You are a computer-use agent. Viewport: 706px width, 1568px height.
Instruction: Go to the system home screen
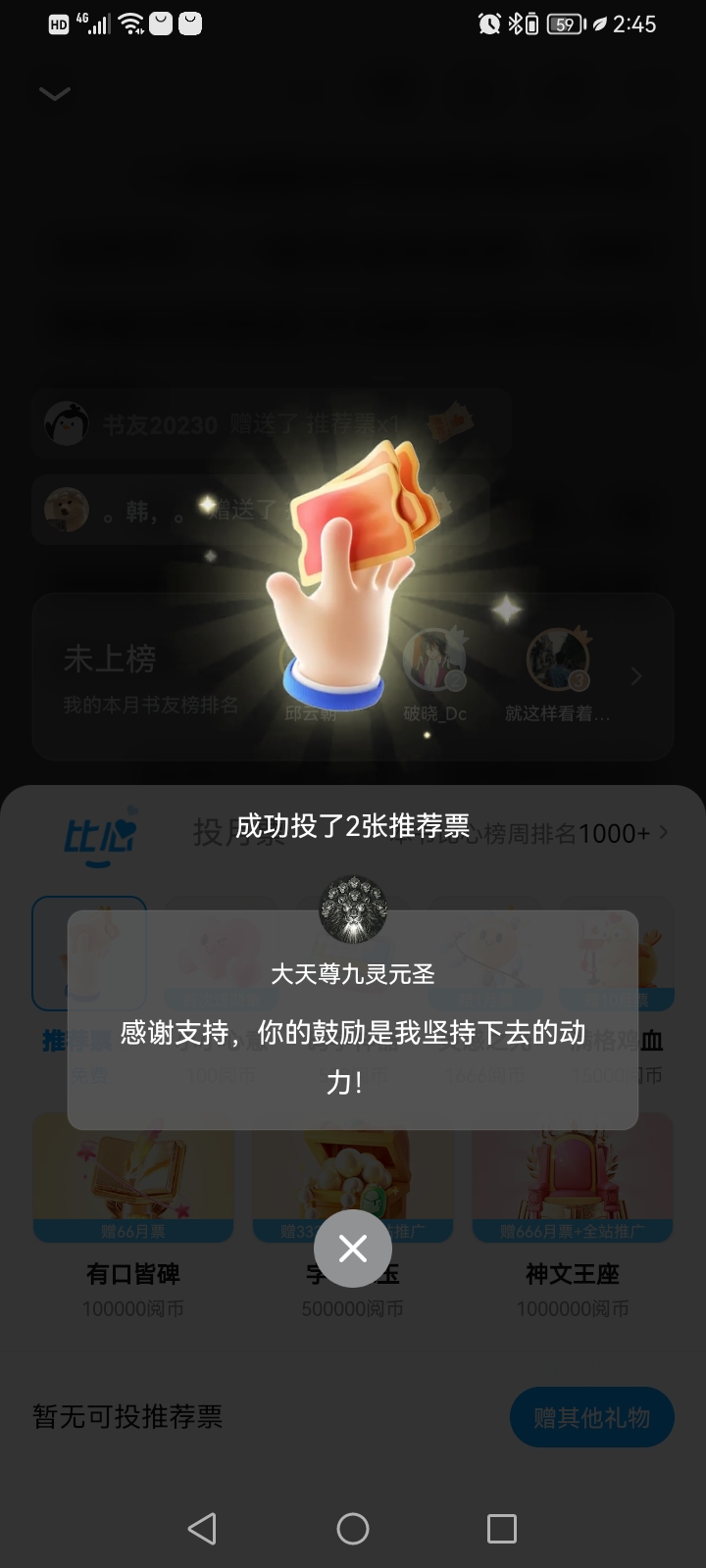tap(353, 1529)
